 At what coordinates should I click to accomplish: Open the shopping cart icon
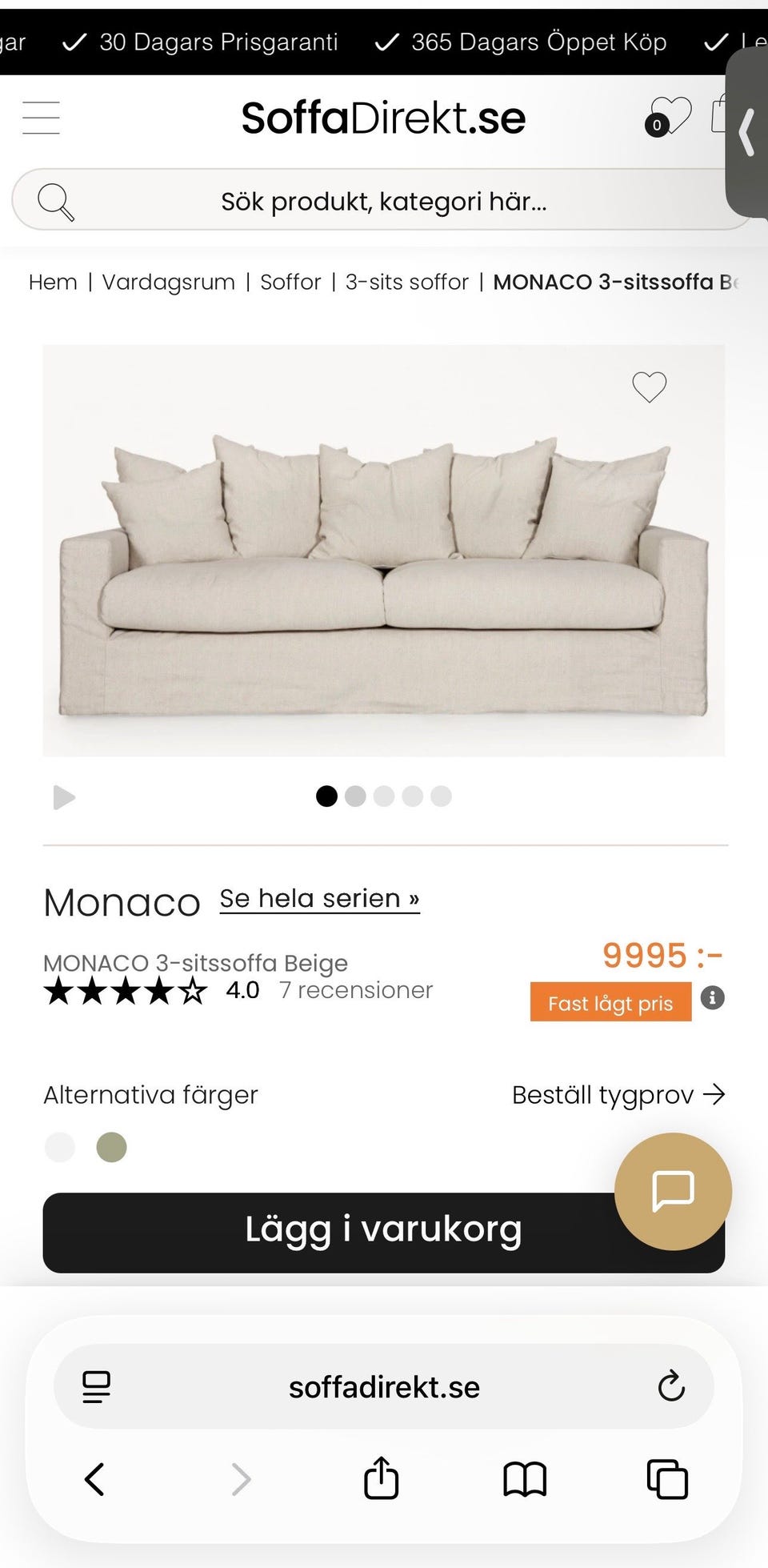pos(721,117)
